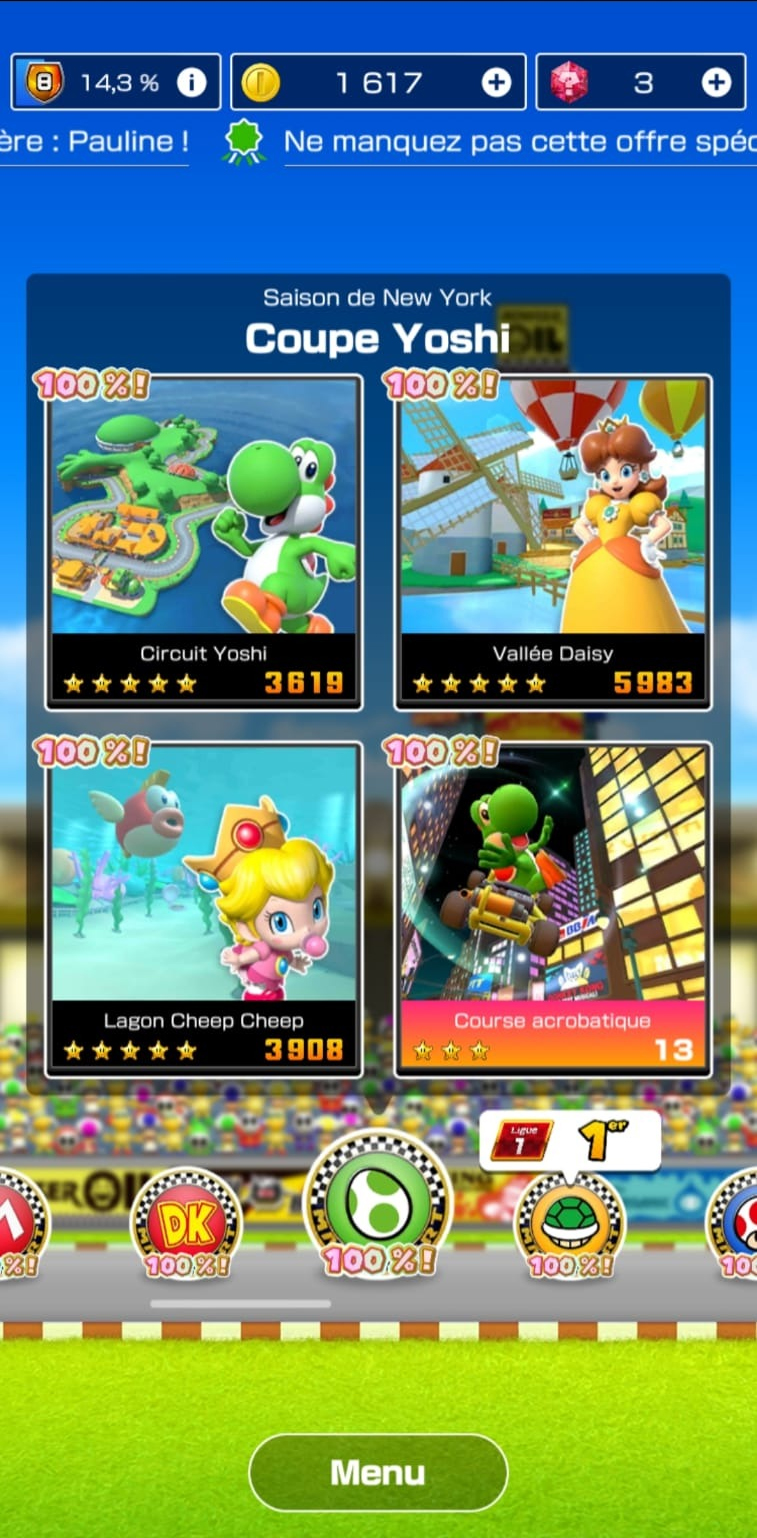The image size is (757, 1538).
Task: Select the Lagon Cheep Cheep course
Action: pos(203,900)
